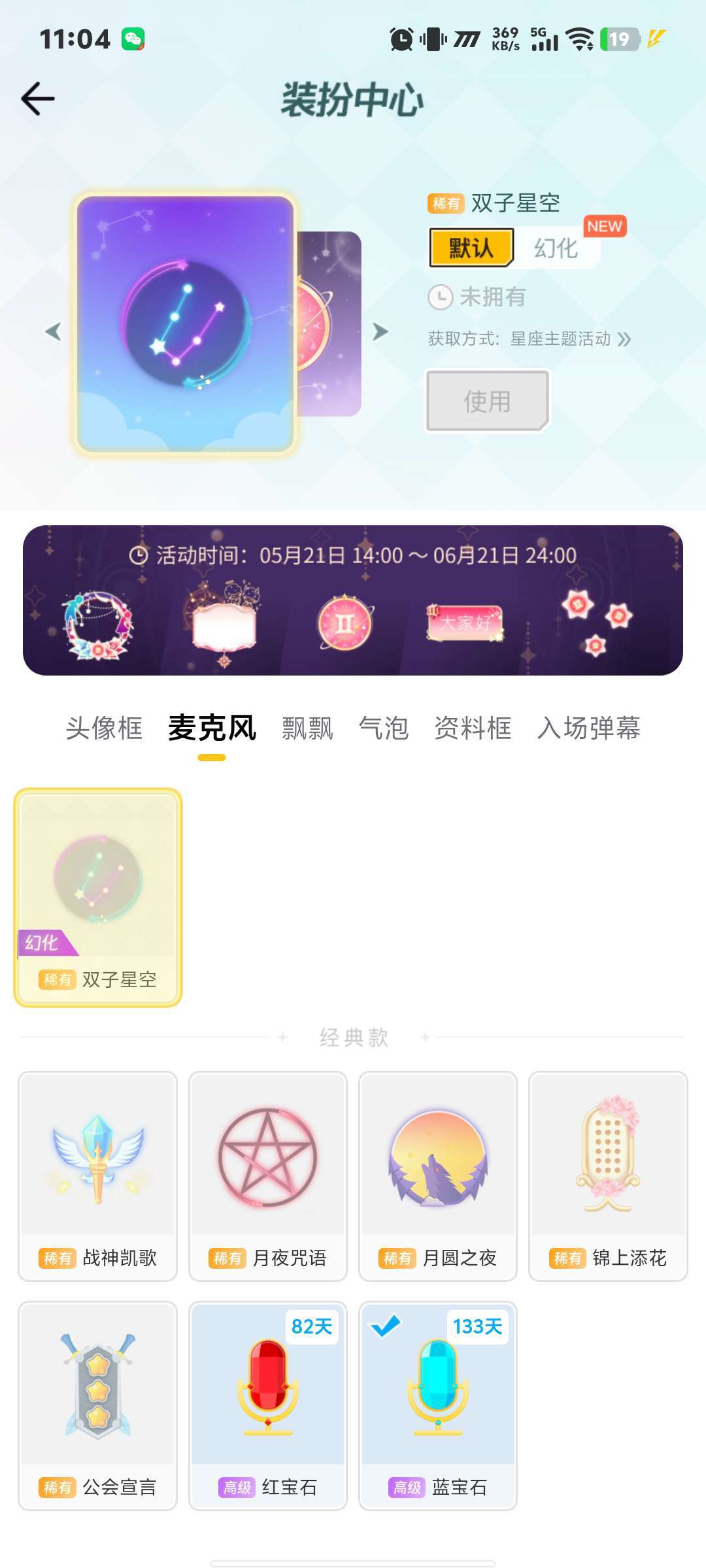Switch to the 头像框 tab
706x1568 pixels.
104,728
